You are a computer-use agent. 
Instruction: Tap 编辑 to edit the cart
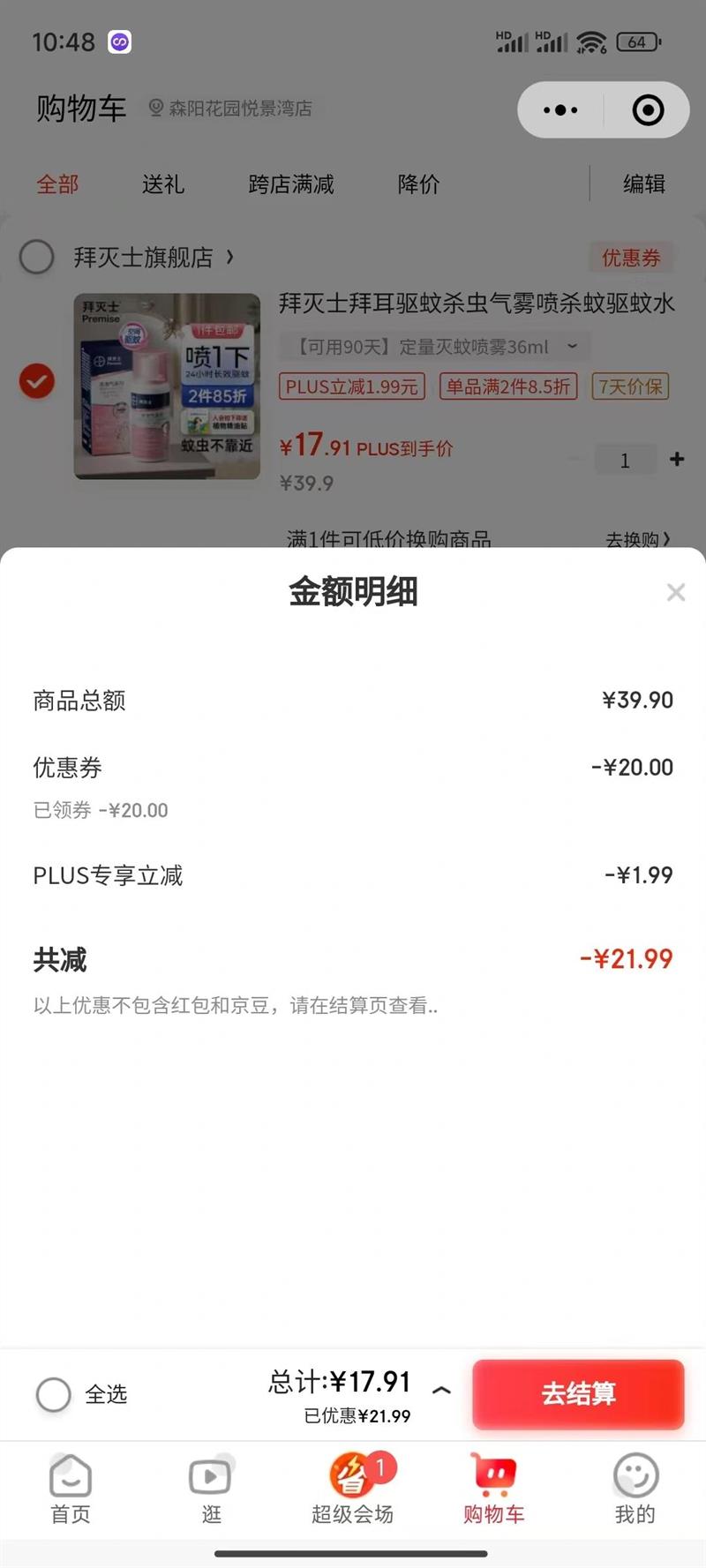click(x=644, y=184)
